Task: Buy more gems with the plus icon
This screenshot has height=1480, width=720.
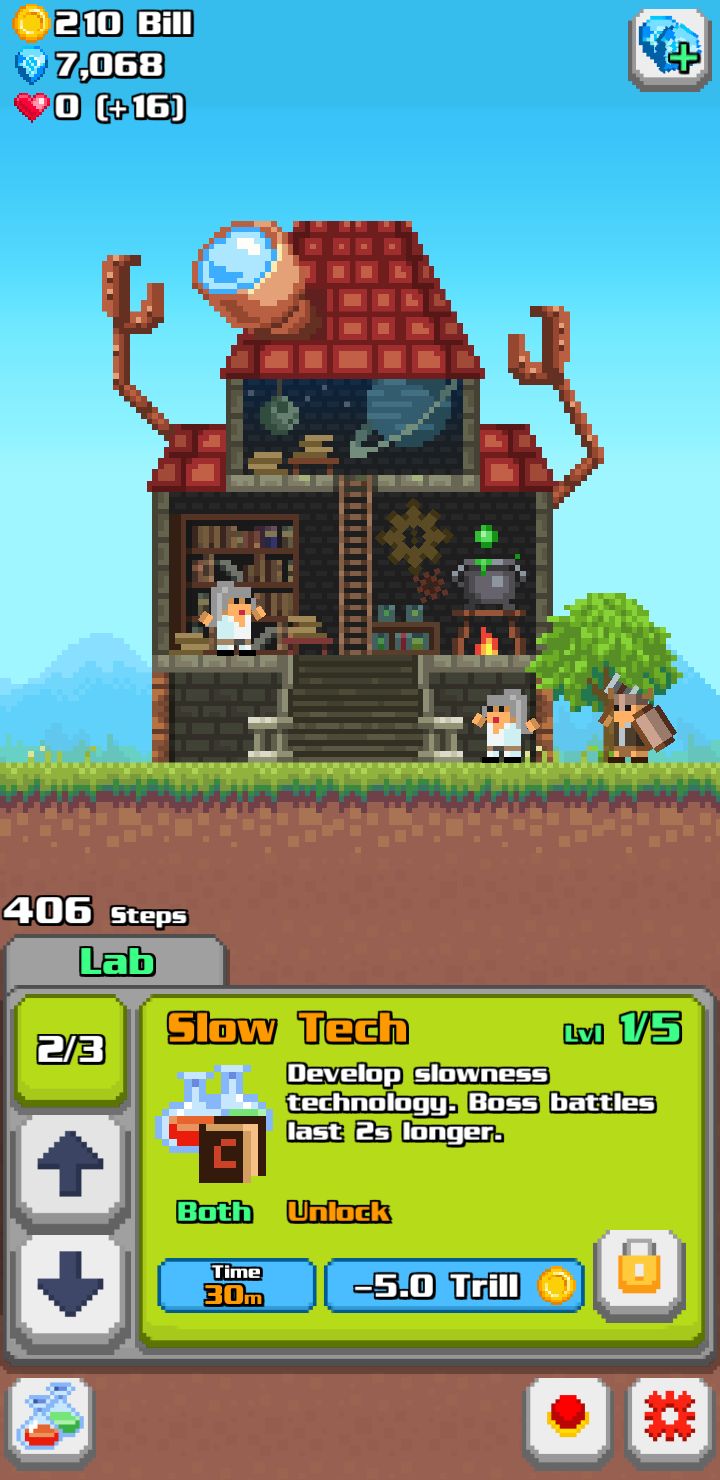Action: (669, 47)
